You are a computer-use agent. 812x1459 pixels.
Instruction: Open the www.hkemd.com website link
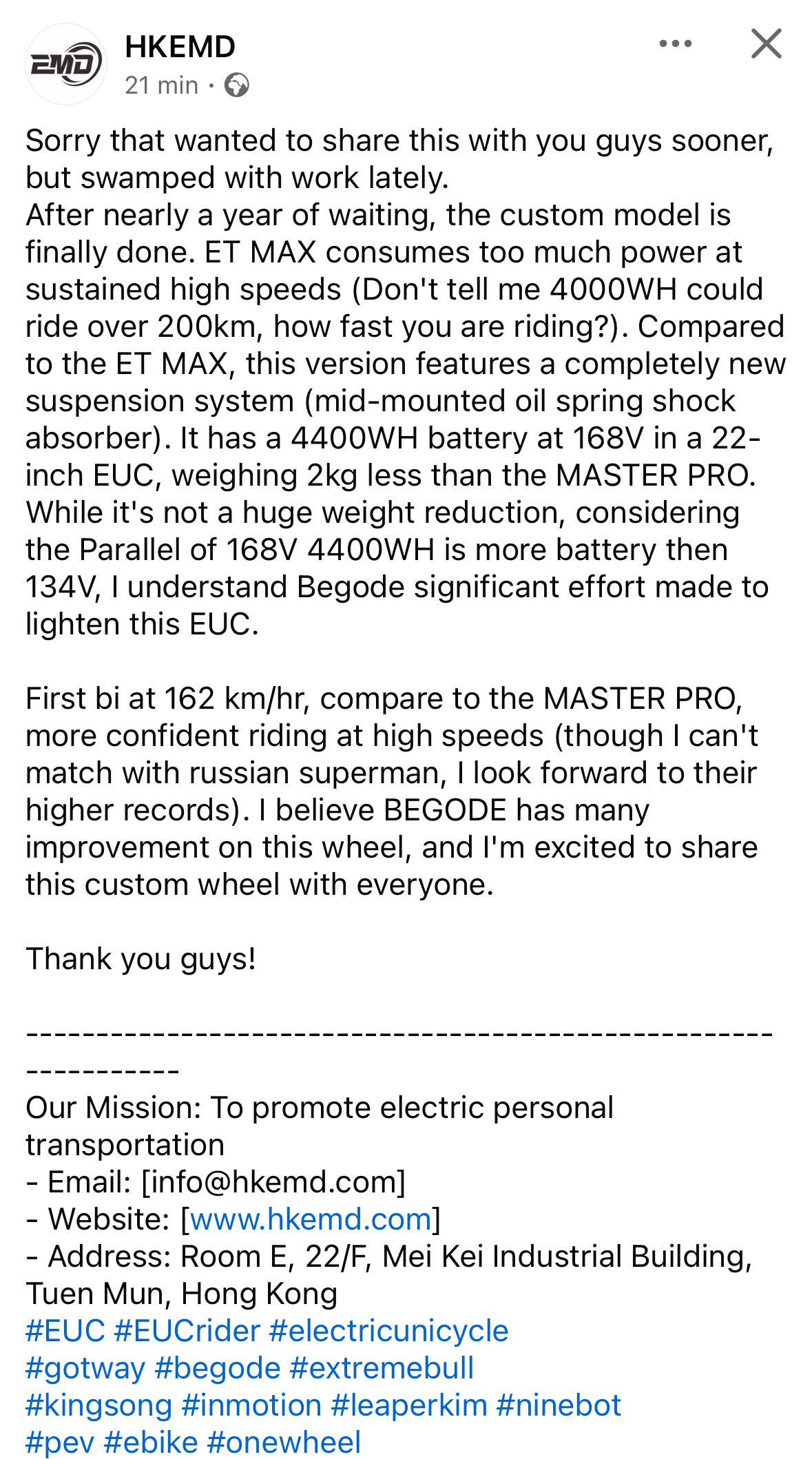coord(310,1219)
